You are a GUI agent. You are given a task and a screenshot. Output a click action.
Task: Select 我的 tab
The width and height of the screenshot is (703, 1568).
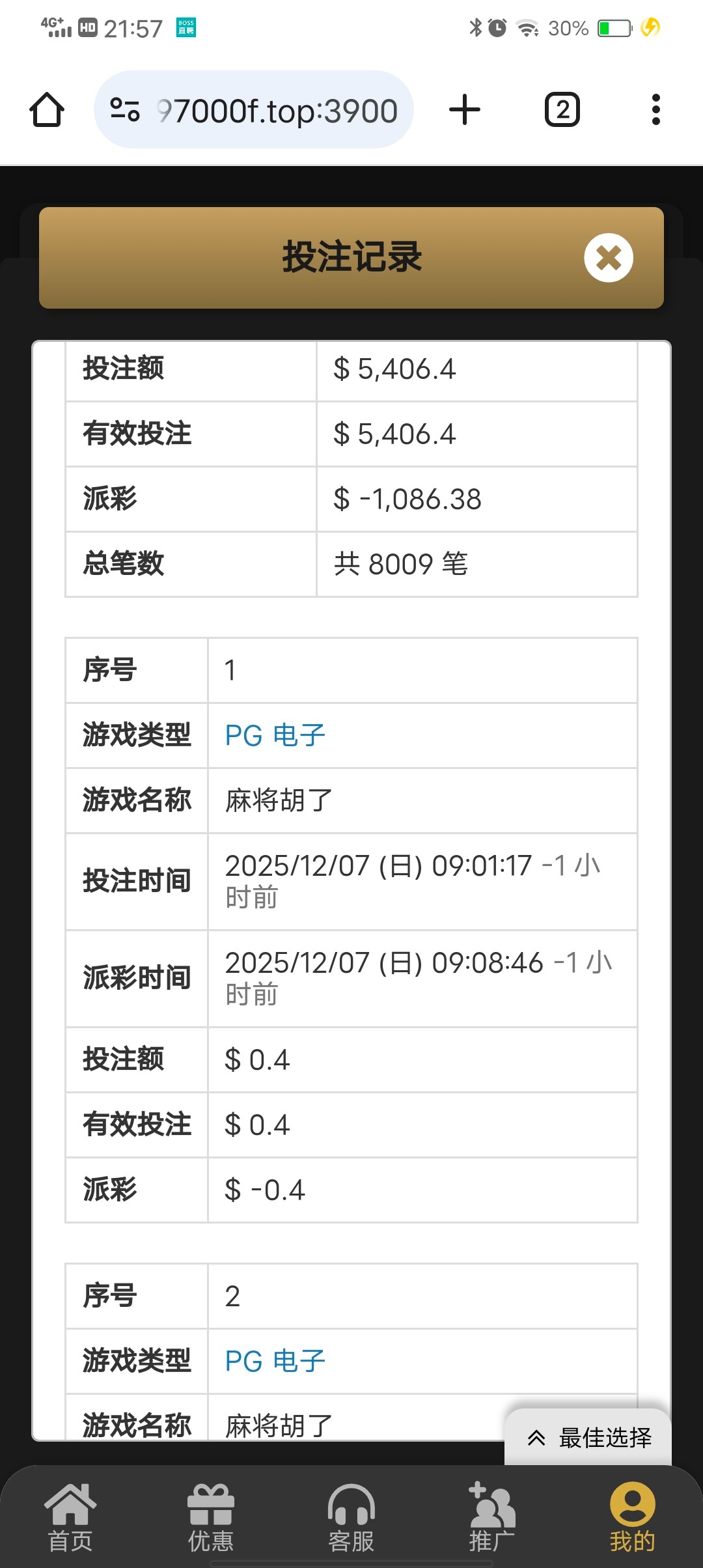632,1517
